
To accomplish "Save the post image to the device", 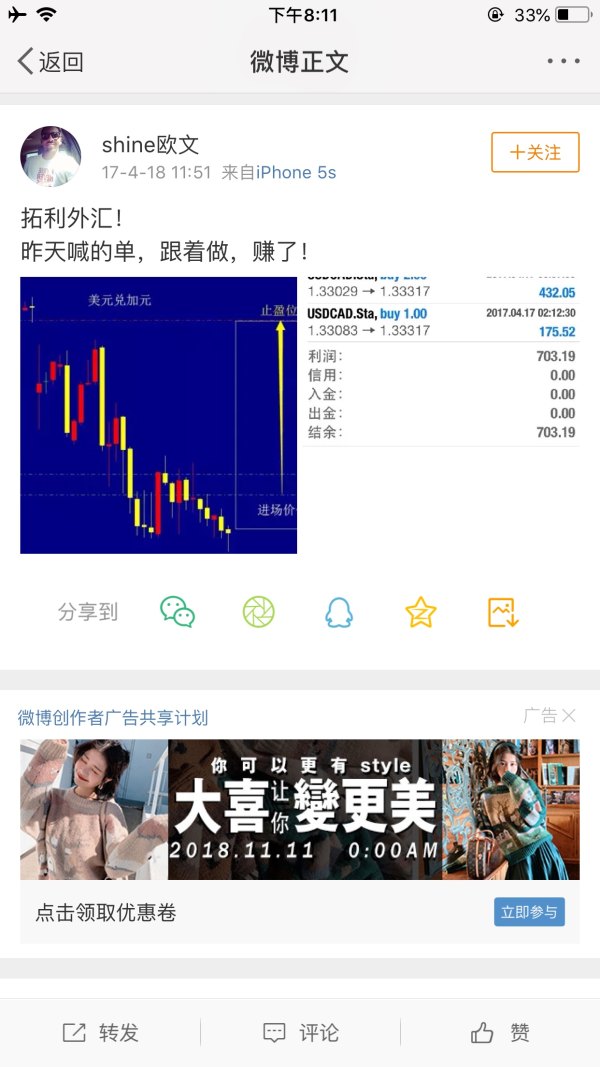I will pyautogui.click(x=502, y=612).
